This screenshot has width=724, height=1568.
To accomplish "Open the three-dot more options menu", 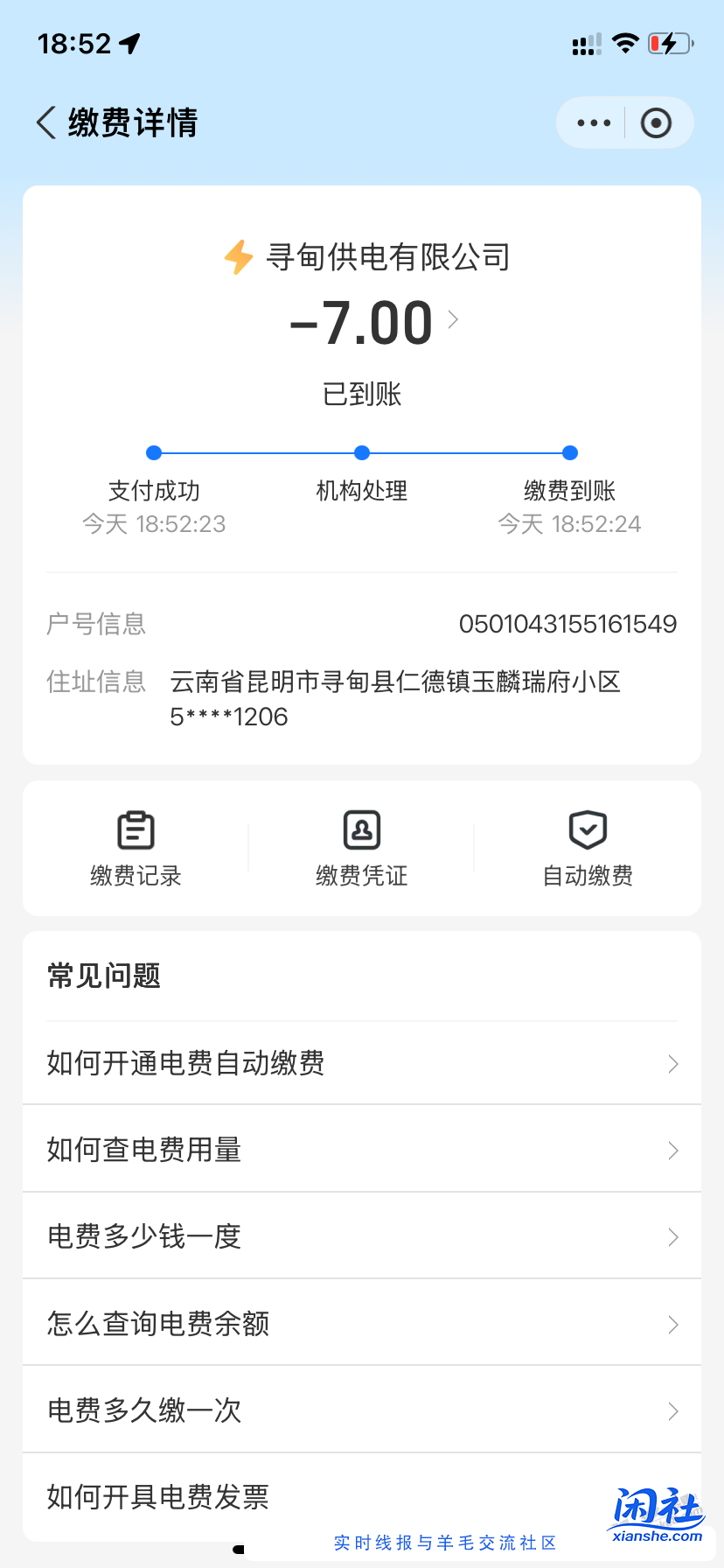I will coord(593,122).
